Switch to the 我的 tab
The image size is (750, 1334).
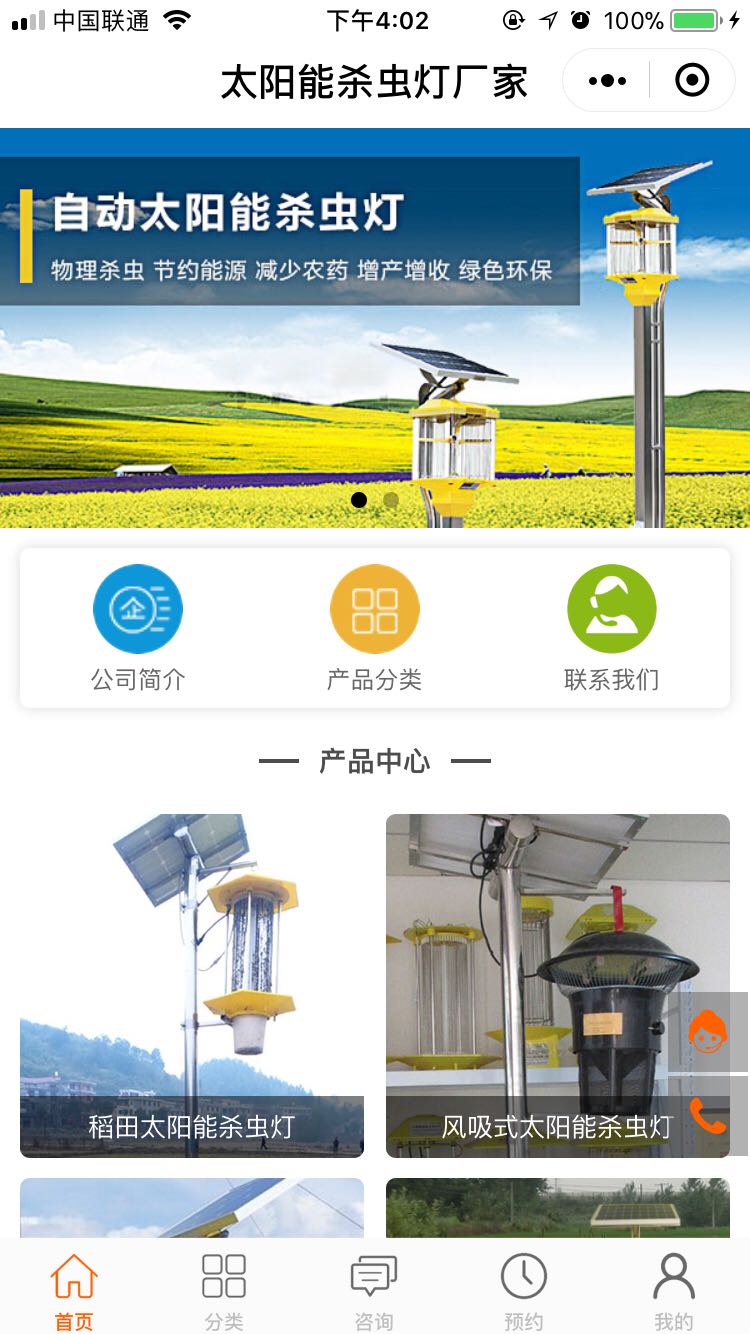pos(673,1290)
